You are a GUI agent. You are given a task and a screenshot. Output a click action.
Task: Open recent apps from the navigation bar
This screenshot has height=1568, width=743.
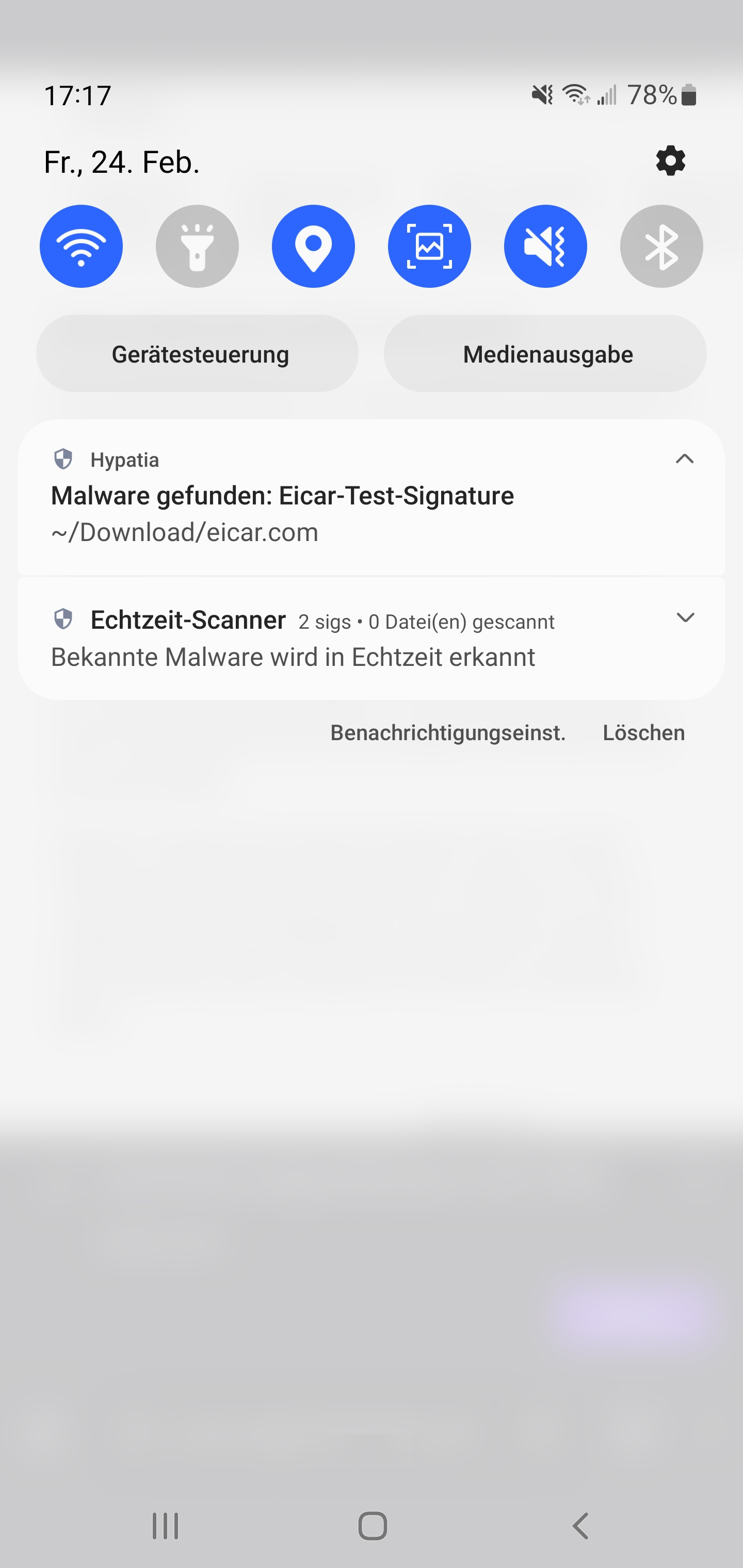tap(165, 1526)
